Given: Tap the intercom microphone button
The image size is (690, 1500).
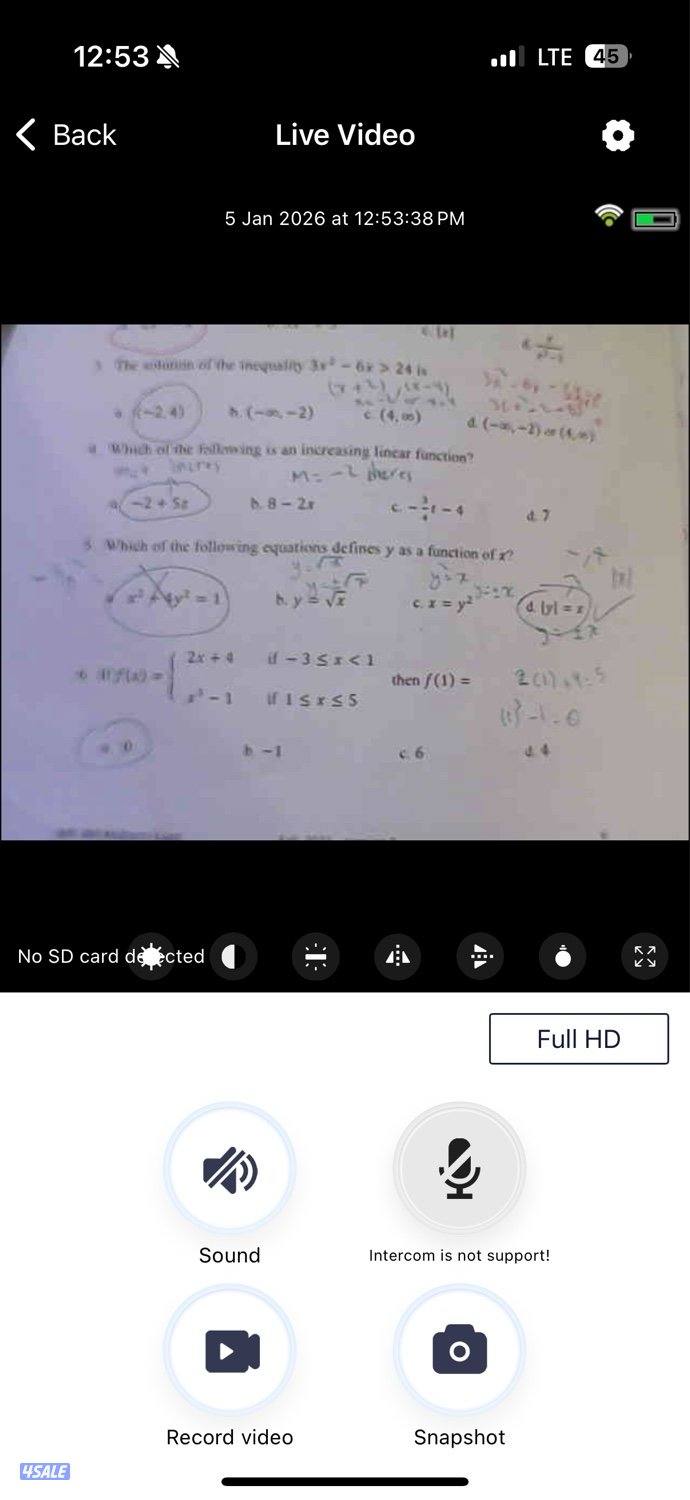Looking at the screenshot, I should tap(459, 1168).
